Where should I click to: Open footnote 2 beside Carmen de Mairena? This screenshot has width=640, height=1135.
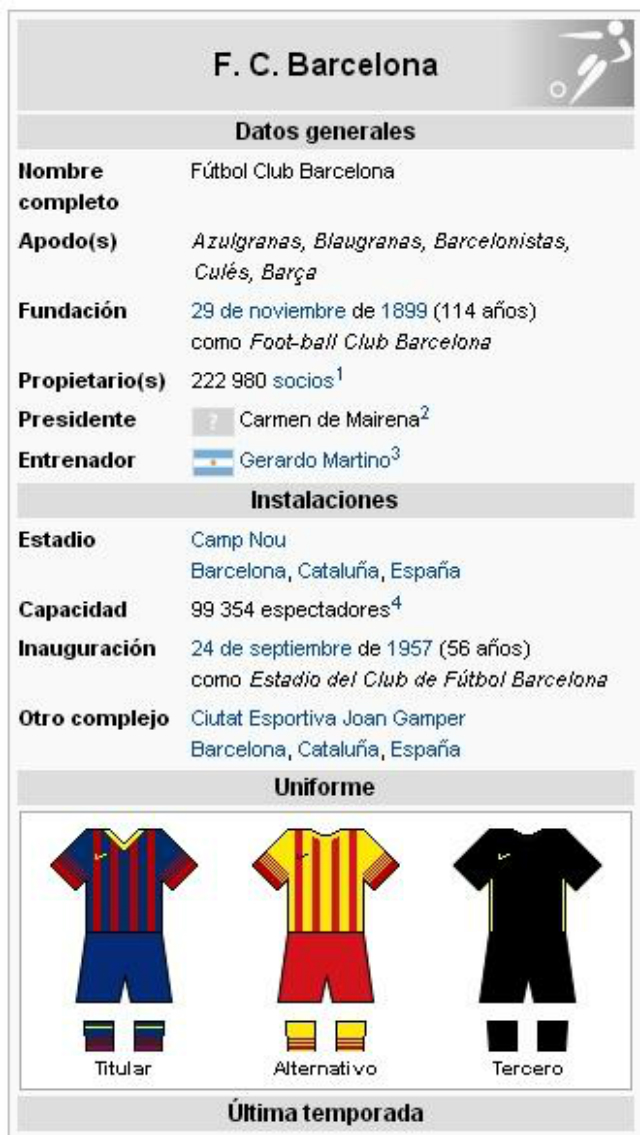point(424,413)
